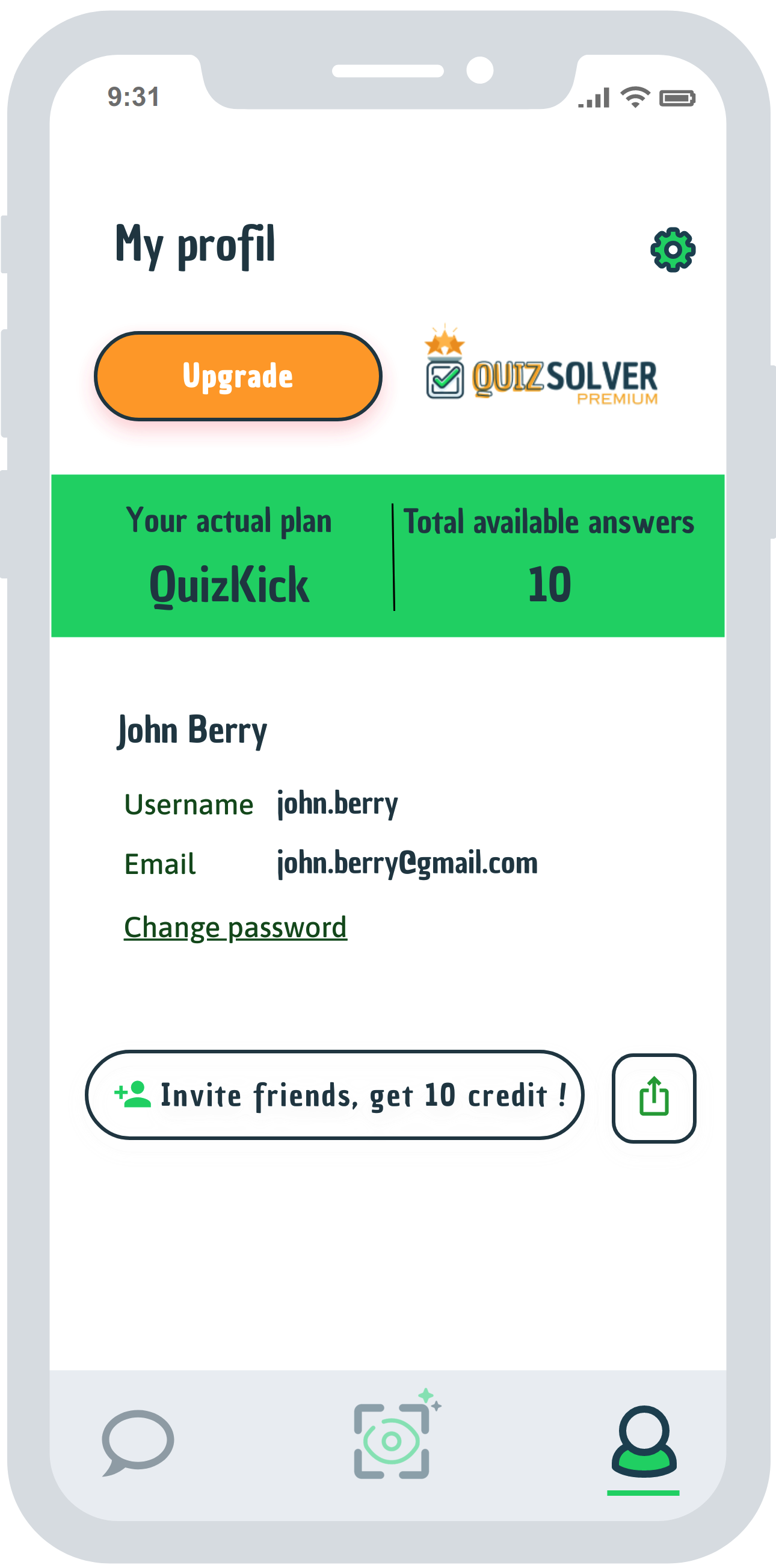Select the profile tab
Image resolution: width=776 pixels, height=1568 pixels.
(644, 1442)
